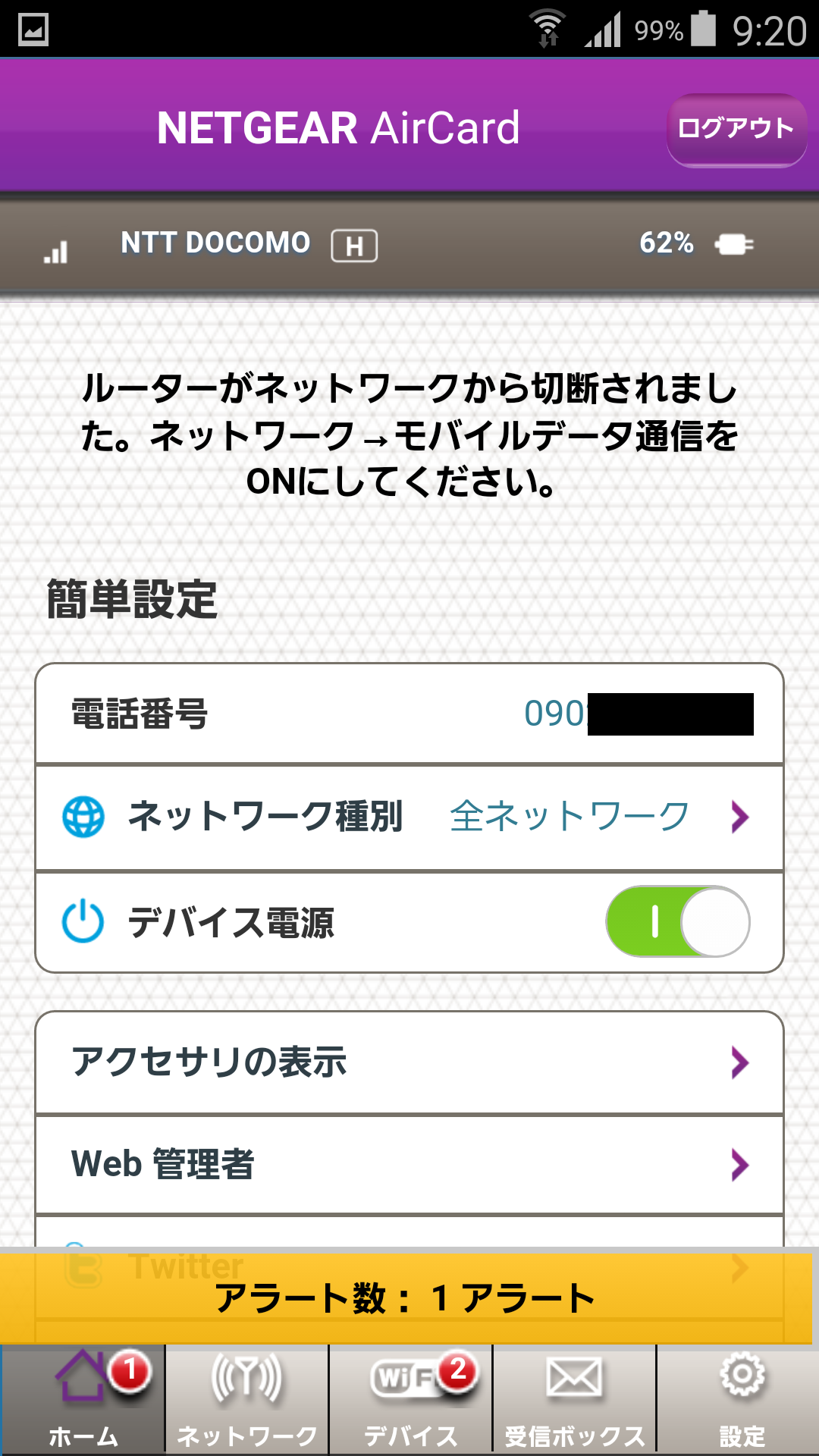The height and width of the screenshot is (1456, 819).
Task: Open the 受信ボックス inbox tab
Action: [x=575, y=1400]
